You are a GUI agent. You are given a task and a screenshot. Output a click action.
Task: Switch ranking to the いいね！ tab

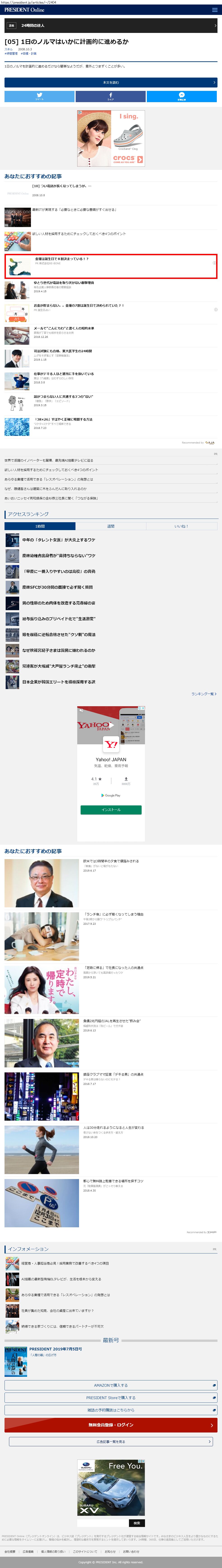coord(182,526)
